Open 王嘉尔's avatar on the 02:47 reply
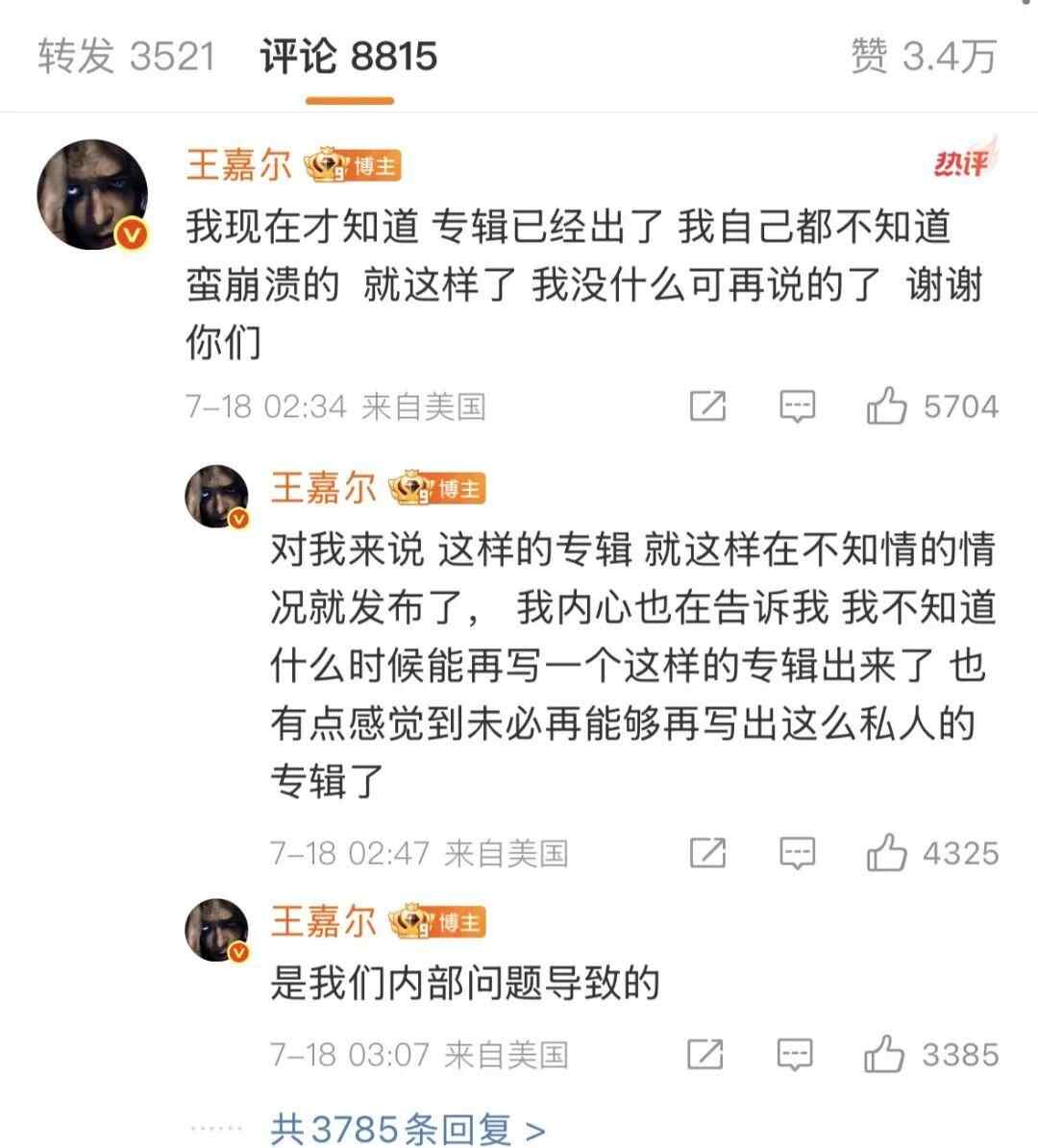The width and height of the screenshot is (1038, 1148). click(x=217, y=496)
